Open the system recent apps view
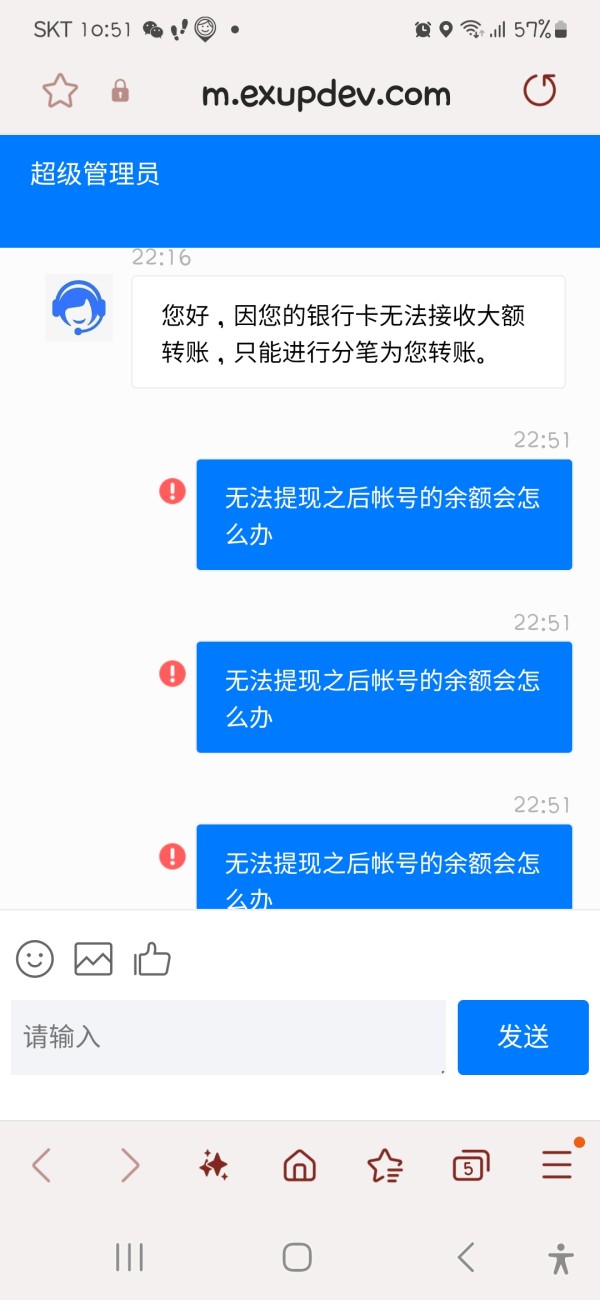Viewport: 600px width, 1300px height. [x=129, y=1257]
